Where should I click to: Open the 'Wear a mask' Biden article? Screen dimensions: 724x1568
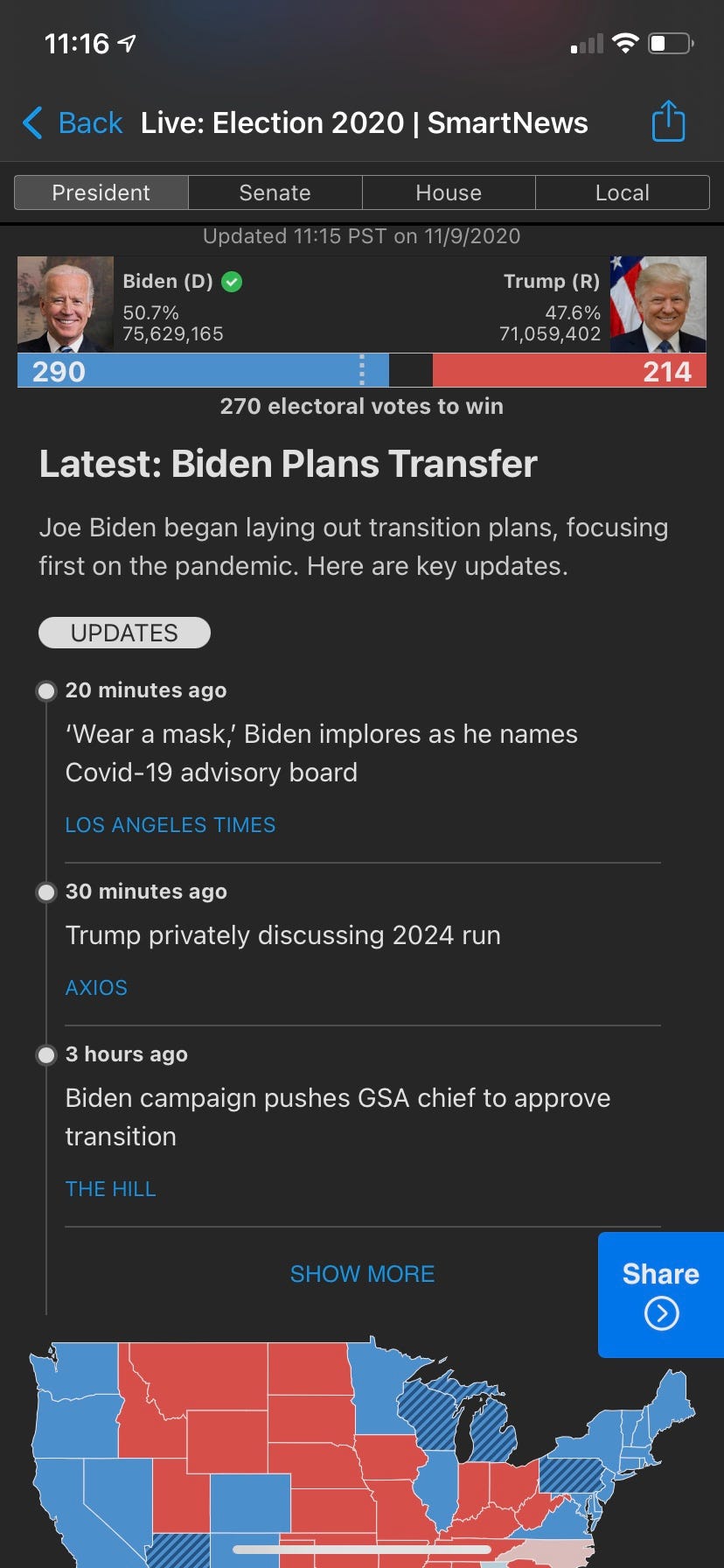click(322, 753)
